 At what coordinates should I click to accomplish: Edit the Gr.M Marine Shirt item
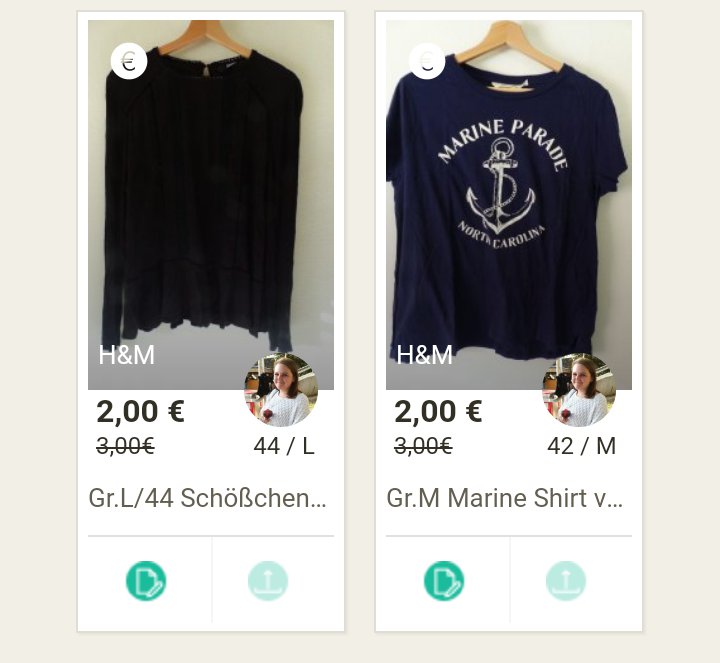(444, 581)
